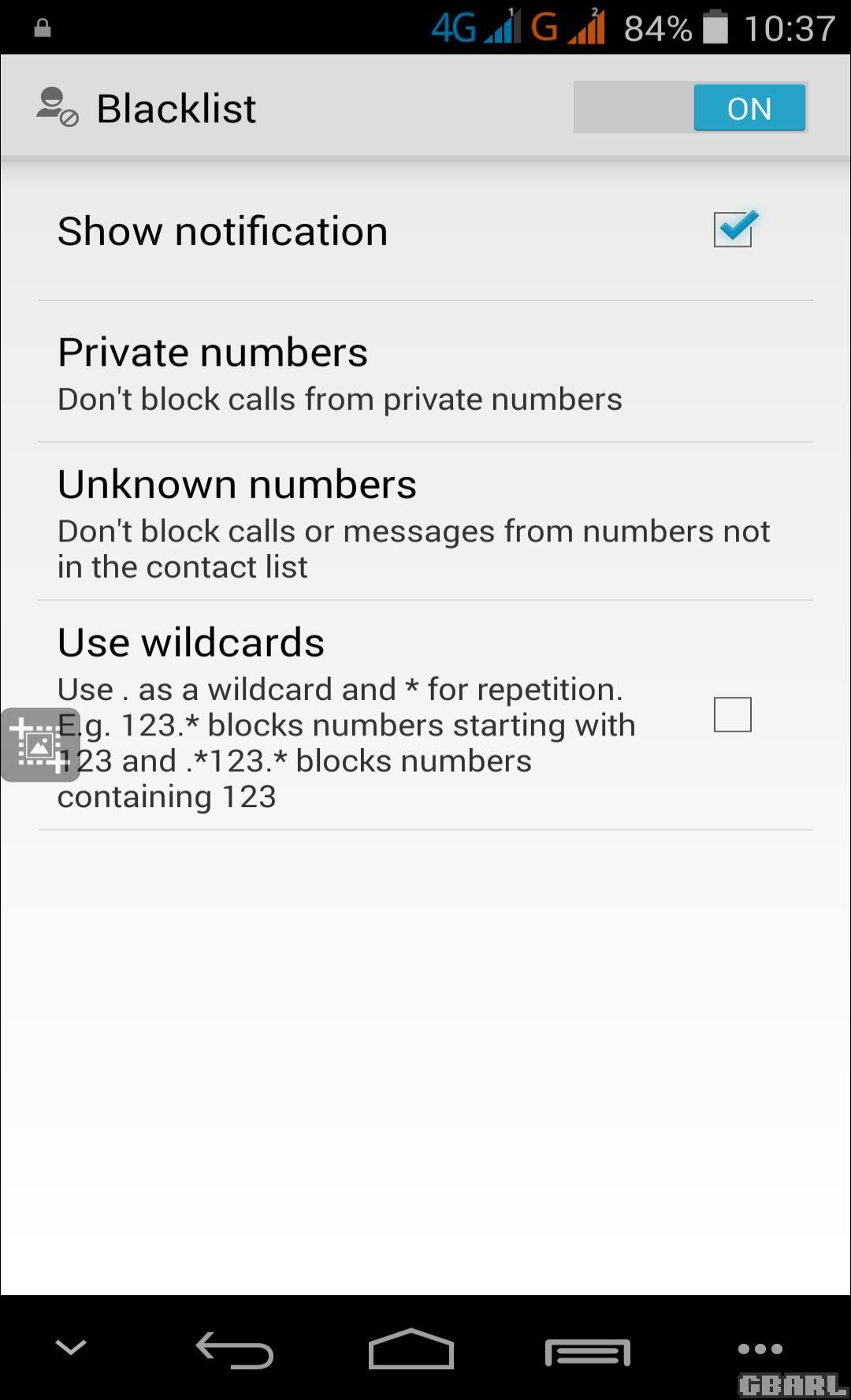Tap the system back button

click(235, 1350)
